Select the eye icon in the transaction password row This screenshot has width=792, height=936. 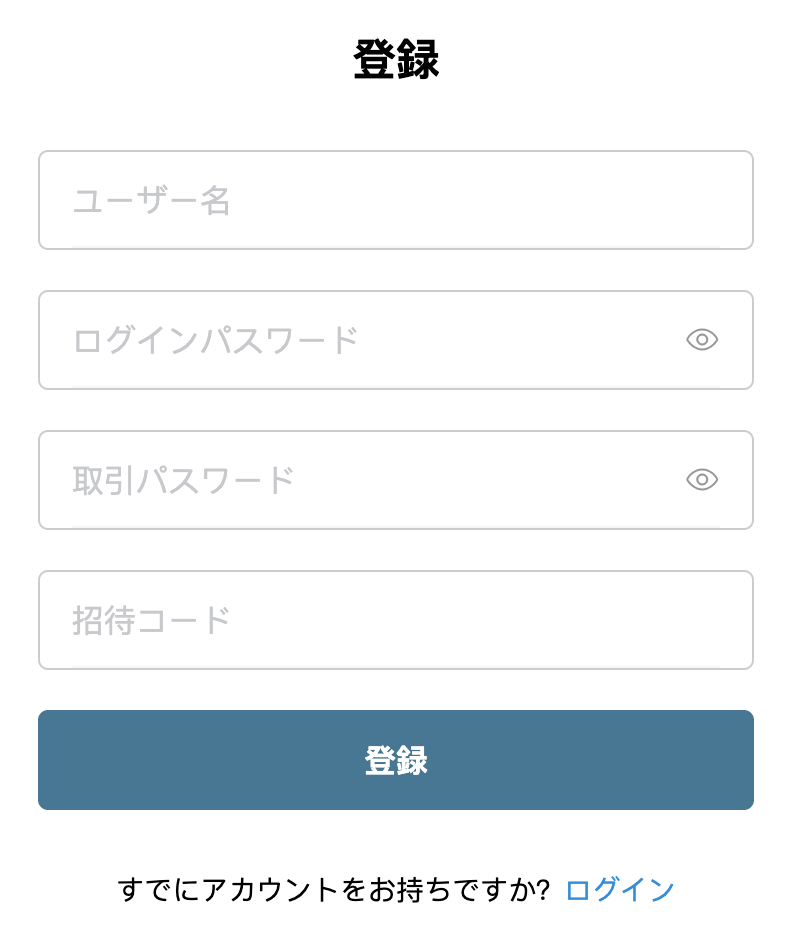[x=702, y=480]
